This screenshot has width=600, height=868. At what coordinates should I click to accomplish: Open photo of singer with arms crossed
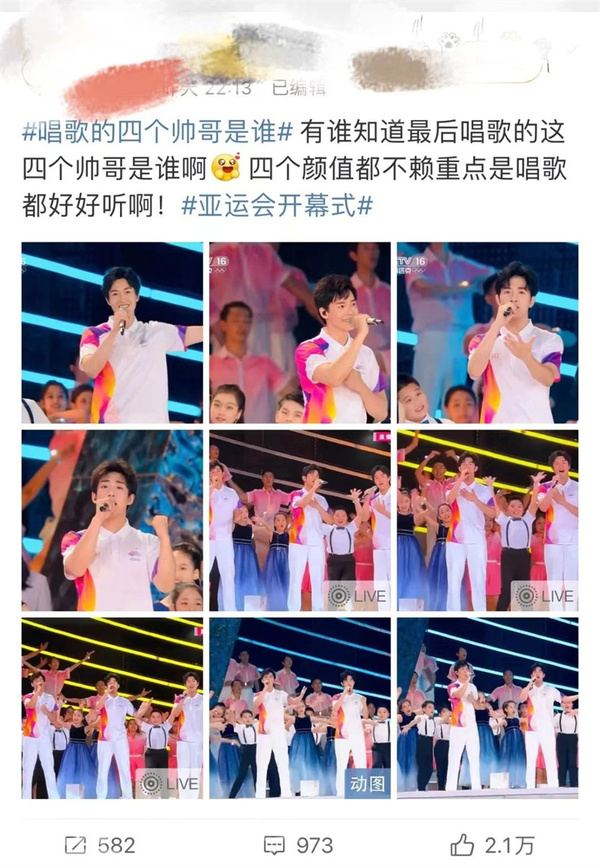coord(298,332)
